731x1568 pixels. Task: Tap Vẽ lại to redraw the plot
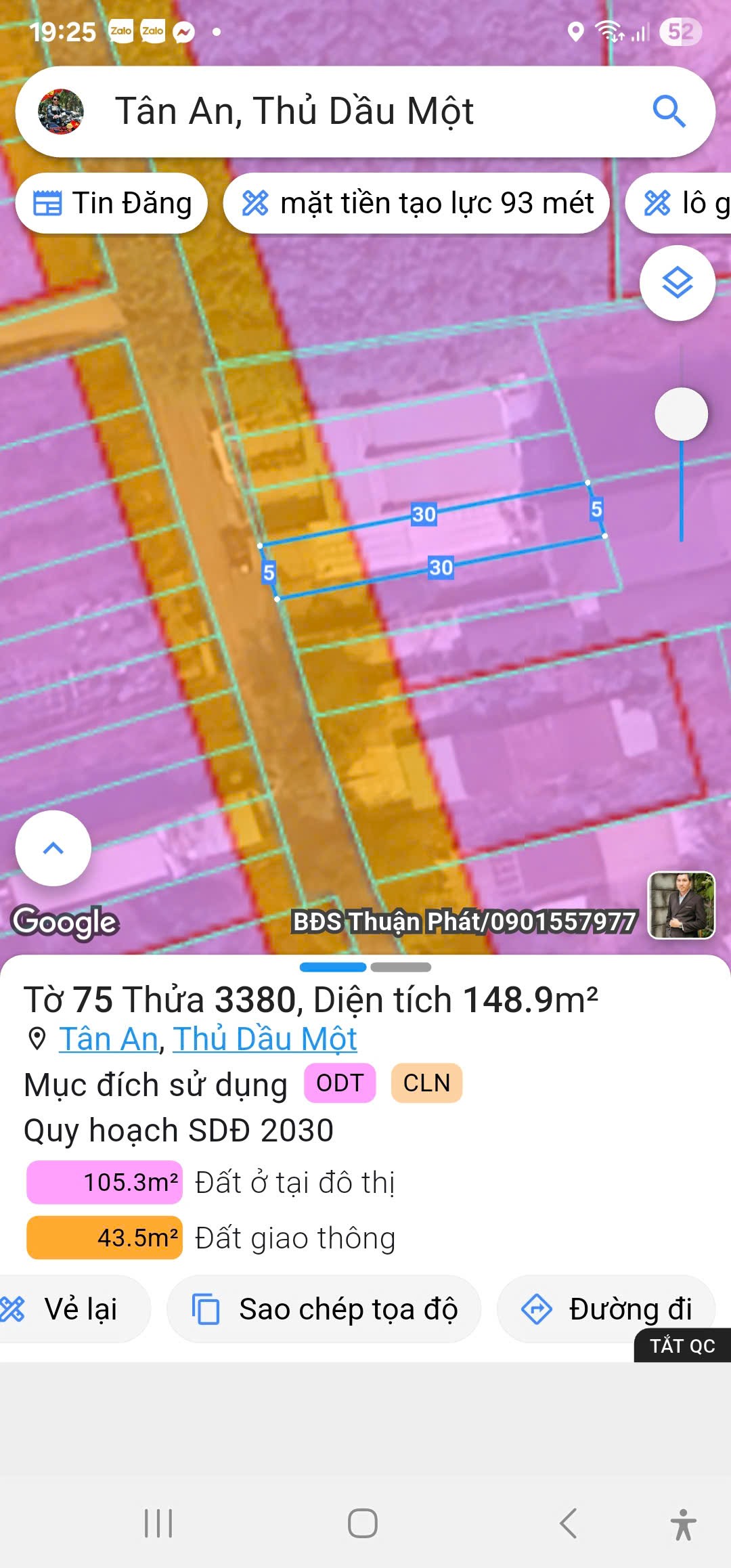pyautogui.click(x=68, y=1309)
